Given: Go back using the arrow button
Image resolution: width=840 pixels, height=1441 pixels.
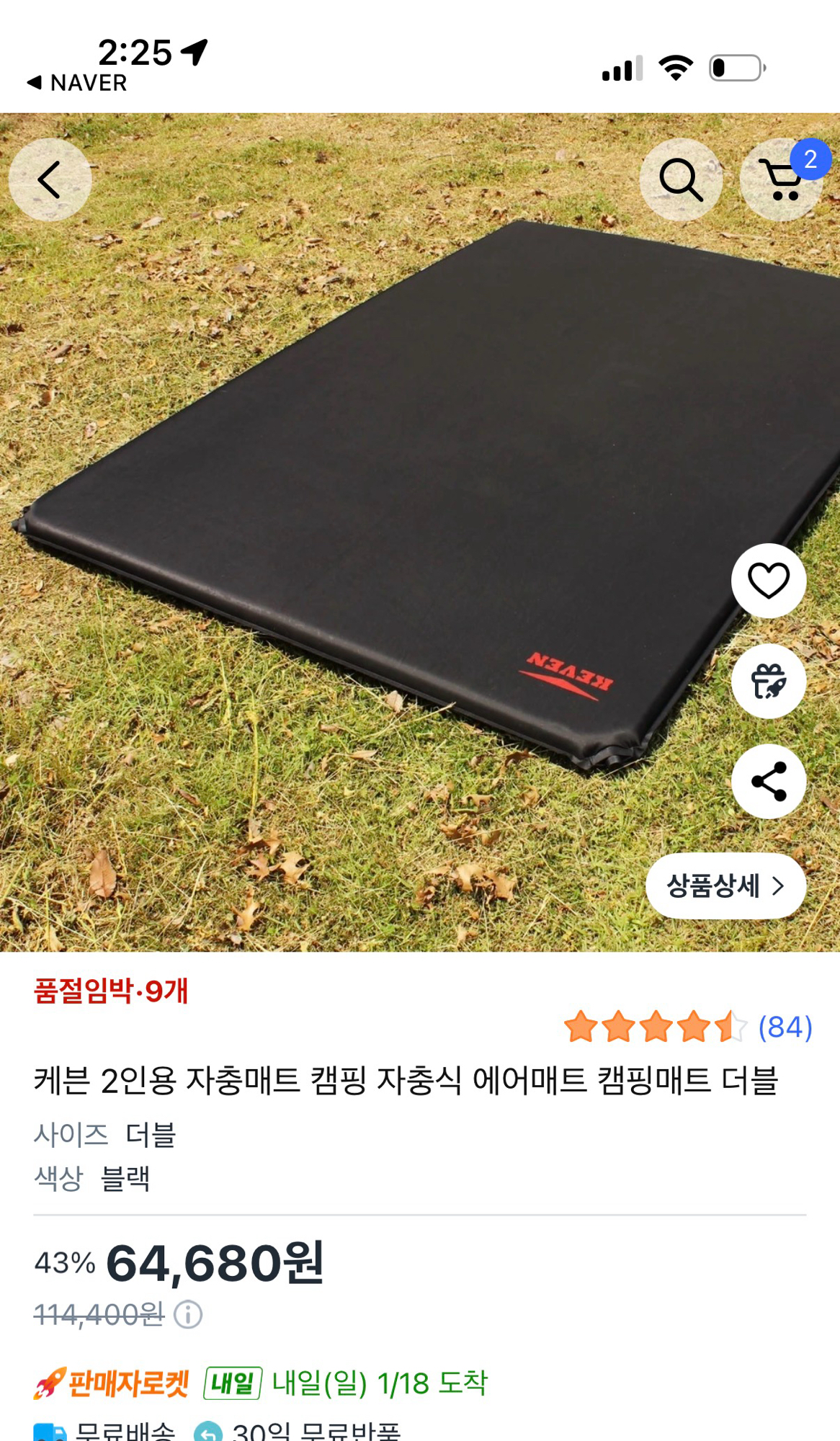Looking at the screenshot, I should pos(50,179).
